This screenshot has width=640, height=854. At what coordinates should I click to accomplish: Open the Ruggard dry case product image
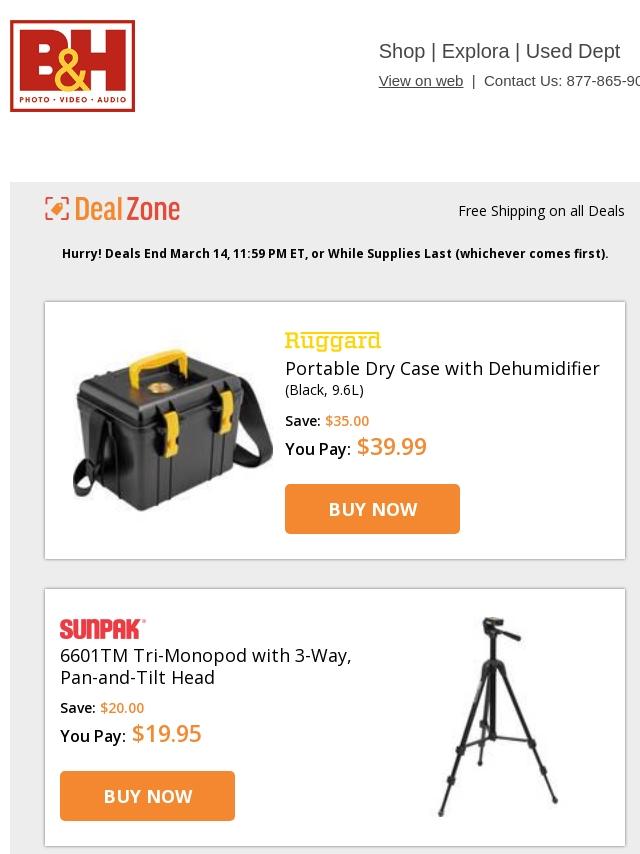172,430
